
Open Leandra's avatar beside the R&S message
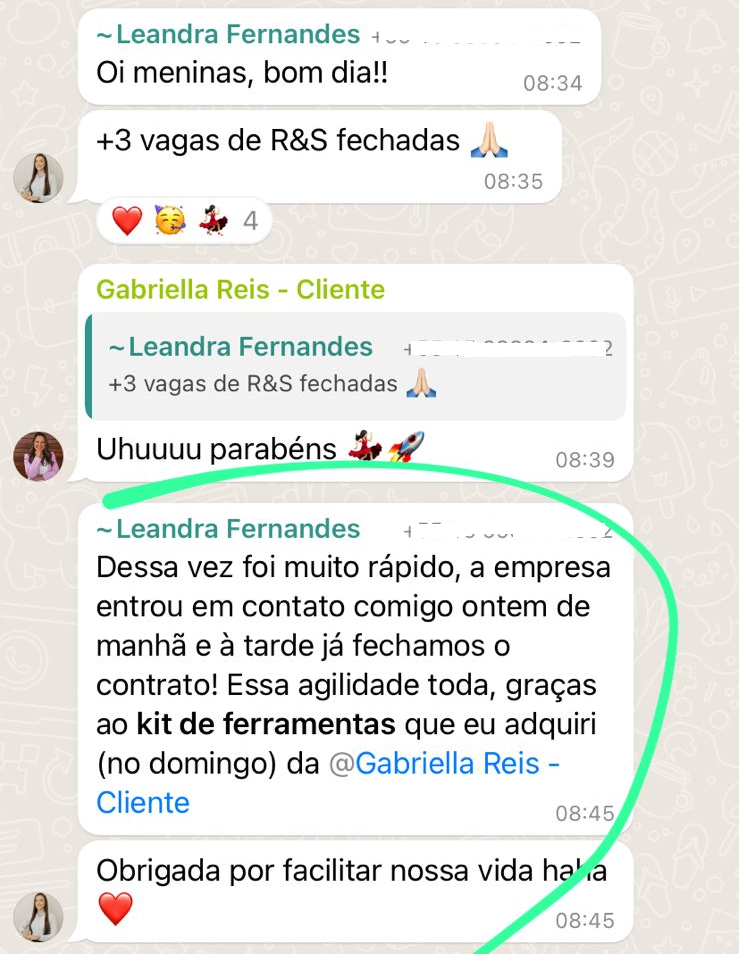tap(38, 178)
